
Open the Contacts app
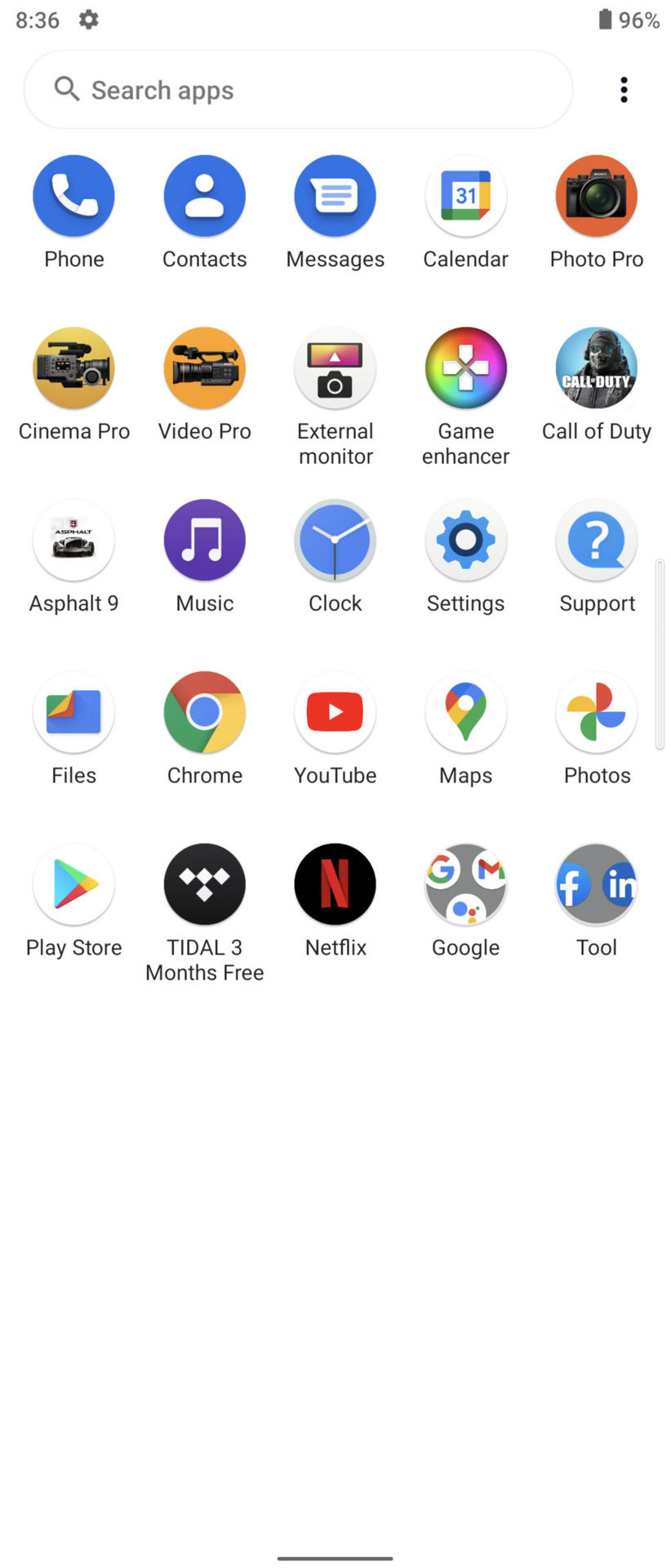tap(204, 197)
